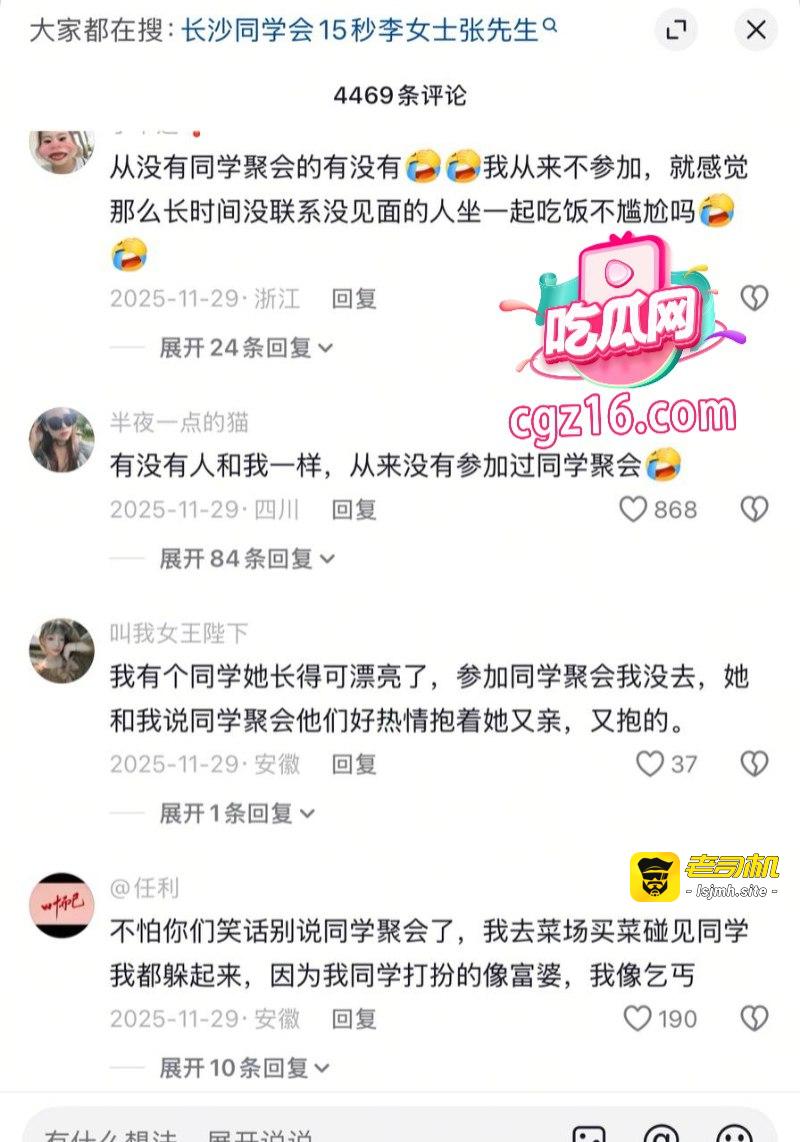Dislike @任利's comment
The height and width of the screenshot is (1142, 800).
pyautogui.click(x=754, y=1018)
